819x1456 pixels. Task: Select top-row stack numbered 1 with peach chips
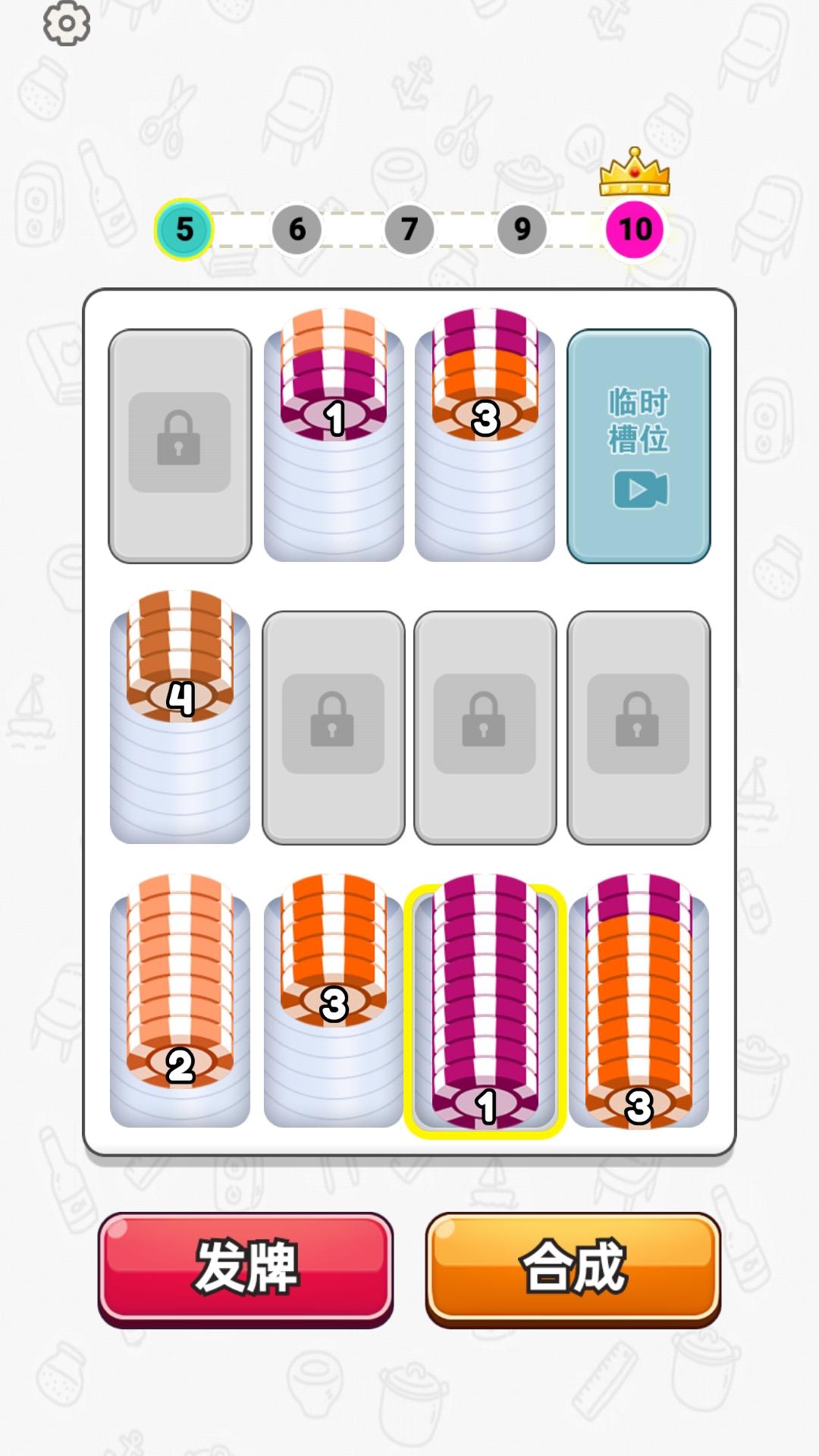(334, 436)
